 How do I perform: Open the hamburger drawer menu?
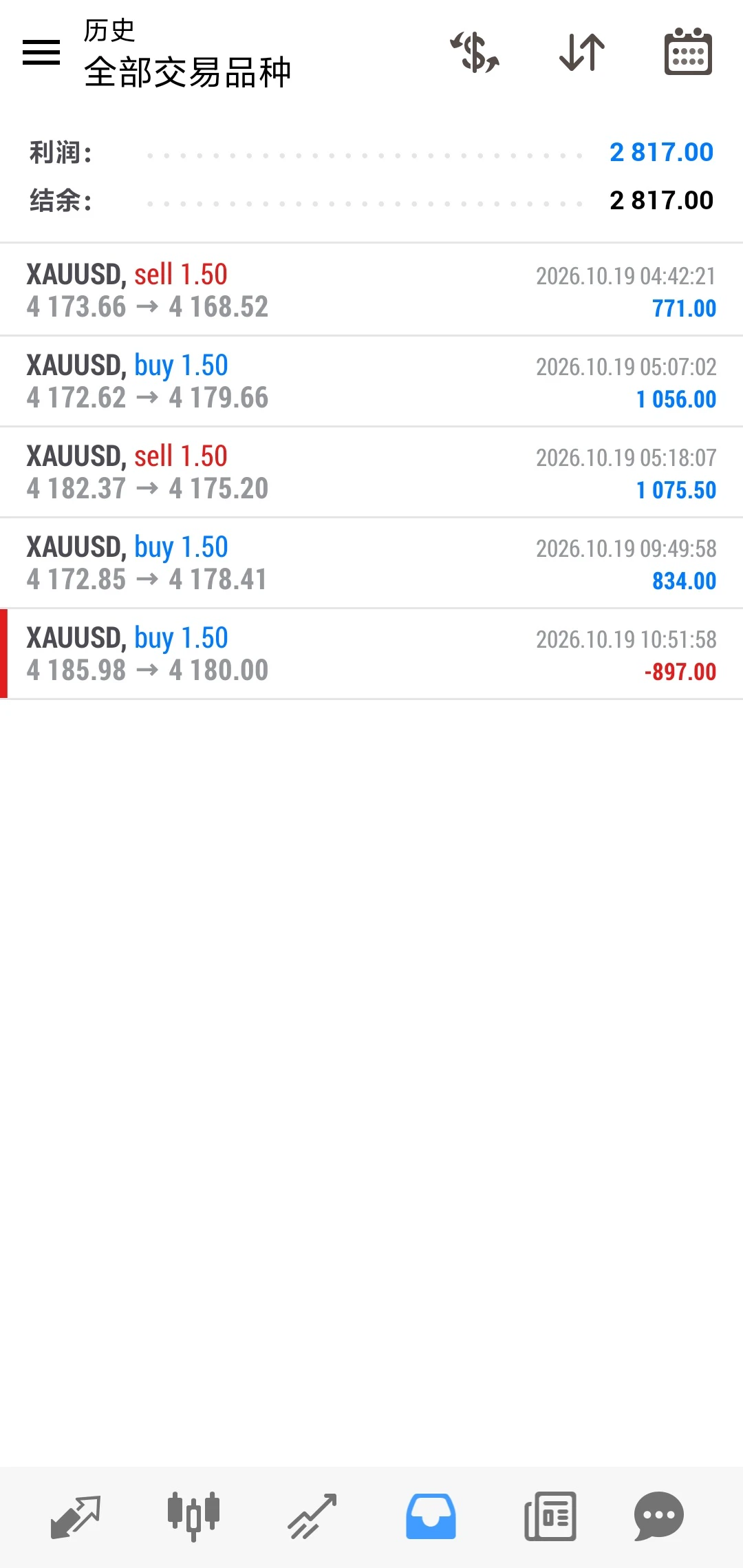click(x=41, y=52)
